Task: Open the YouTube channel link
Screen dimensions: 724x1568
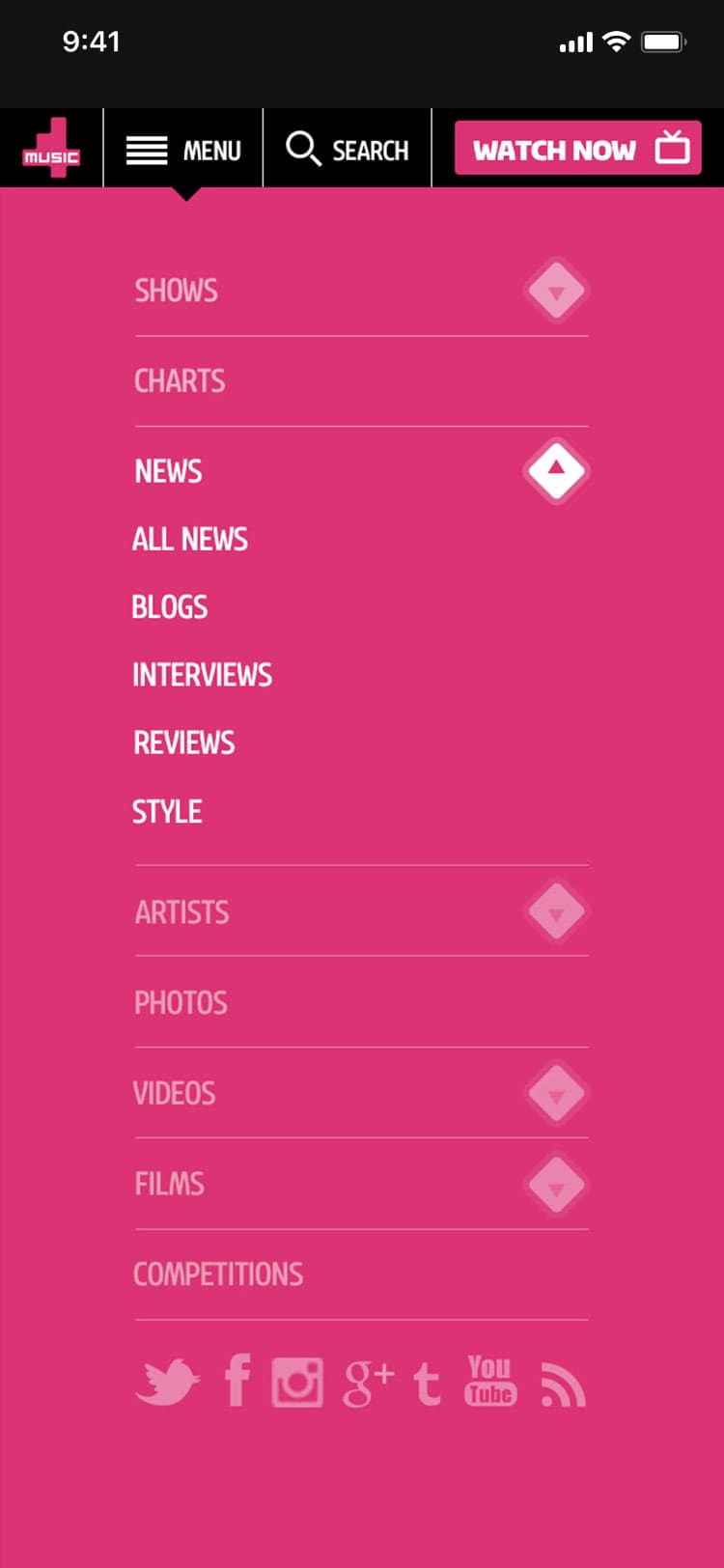Action: click(x=490, y=1381)
